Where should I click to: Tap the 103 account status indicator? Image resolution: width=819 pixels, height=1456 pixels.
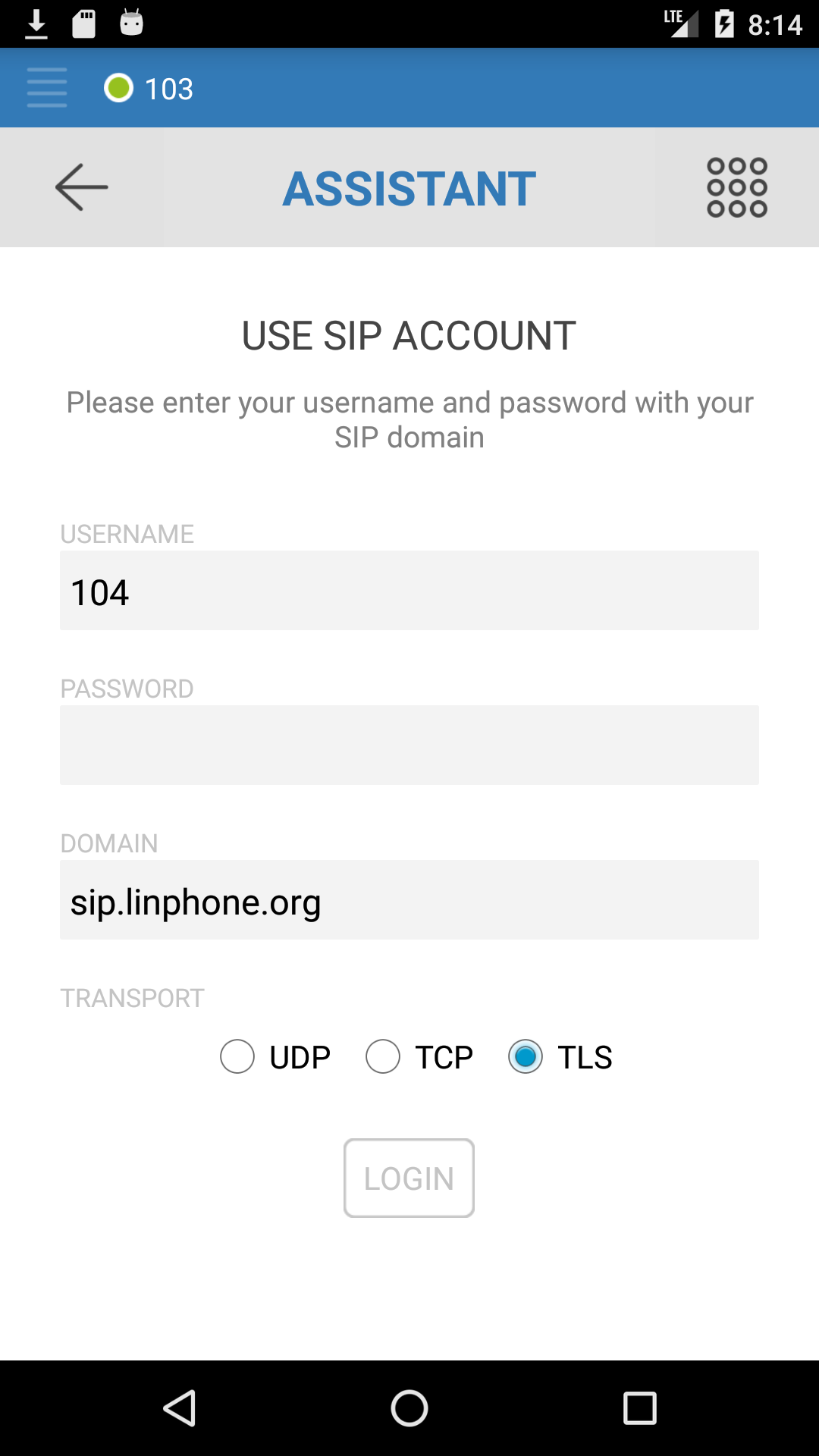149,89
